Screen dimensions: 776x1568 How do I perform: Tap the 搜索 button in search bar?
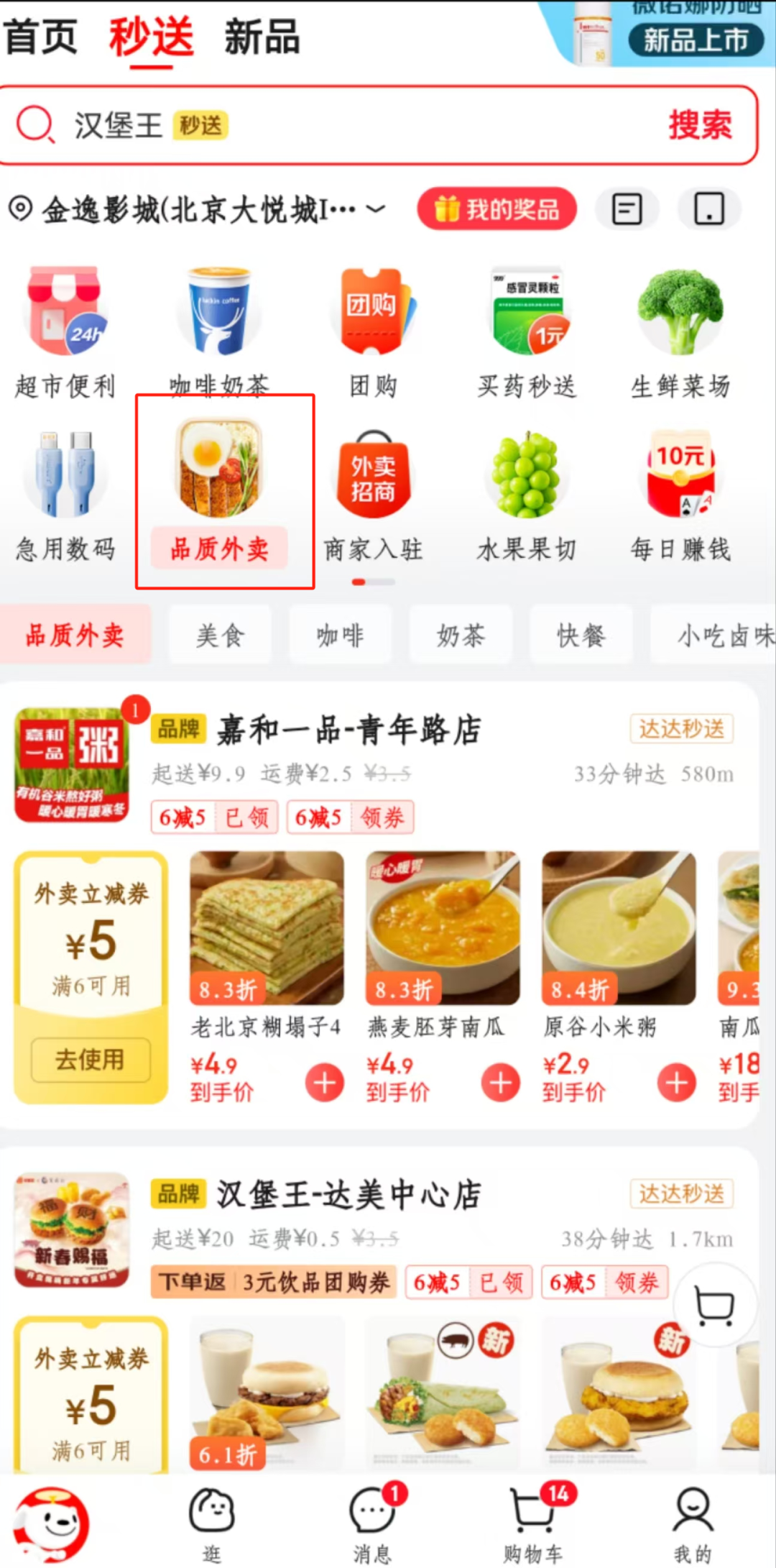[700, 125]
